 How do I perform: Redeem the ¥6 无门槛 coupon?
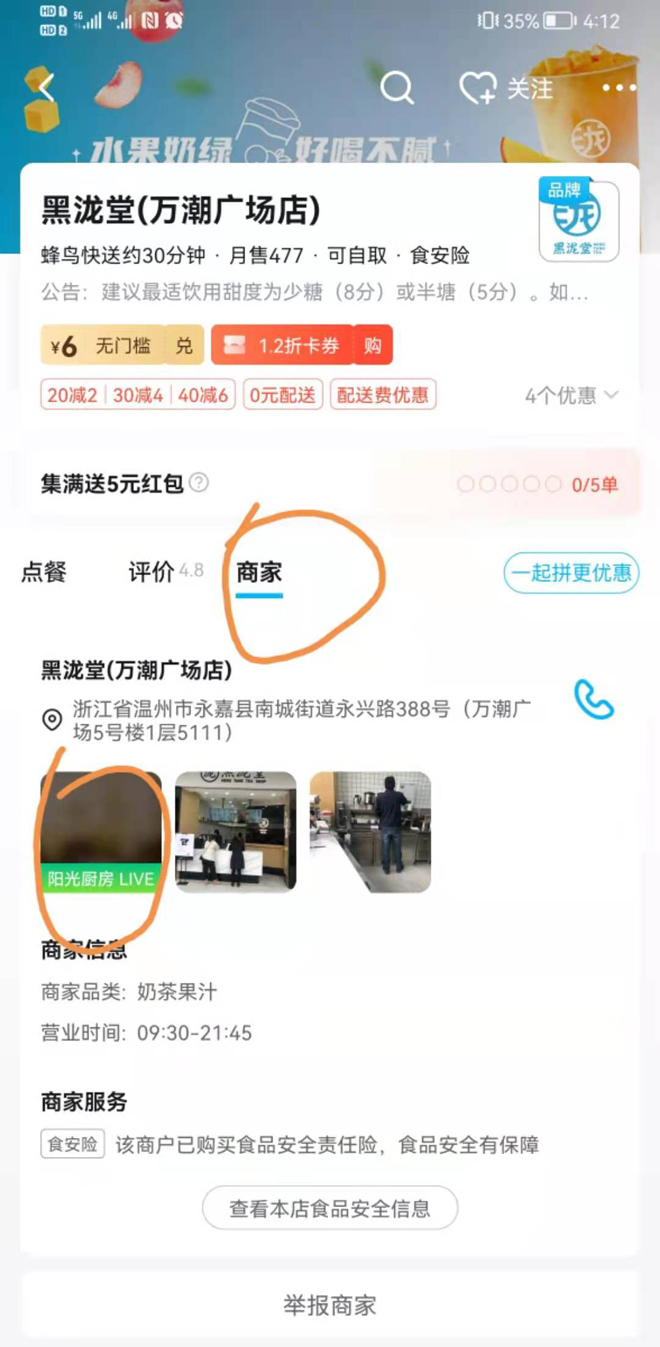185,346
